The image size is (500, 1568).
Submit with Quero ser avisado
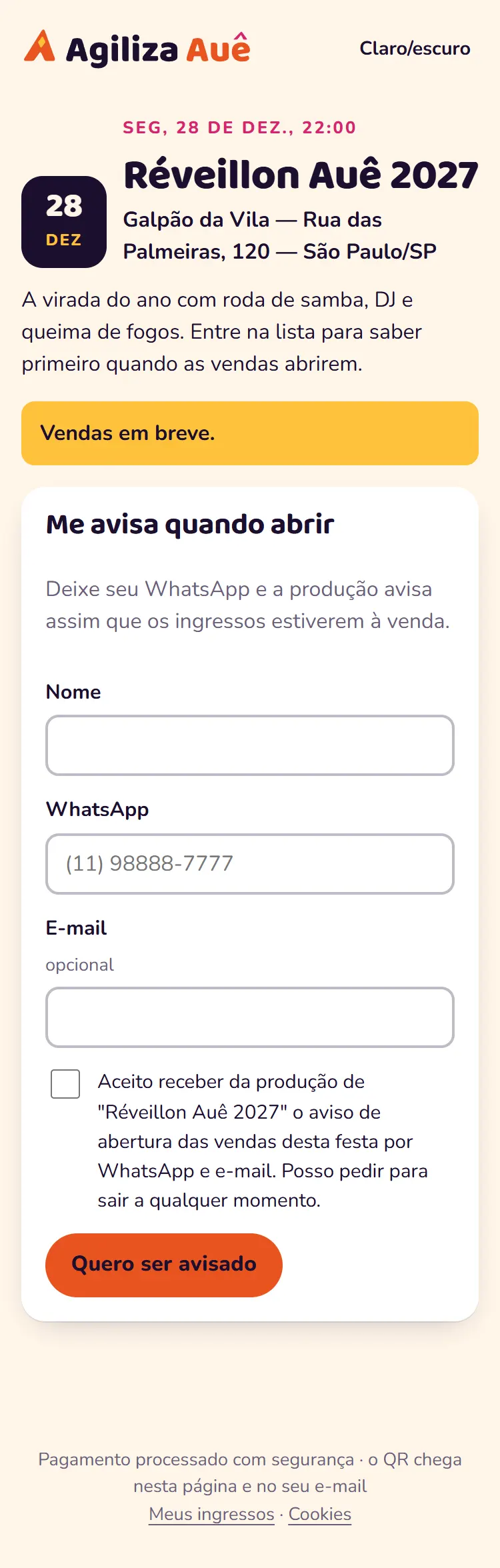coord(164,1265)
